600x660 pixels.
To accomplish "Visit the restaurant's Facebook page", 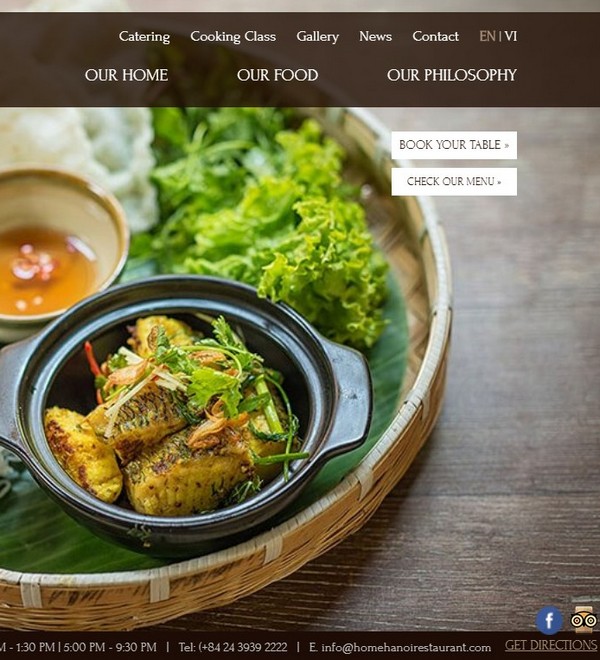I will (549, 620).
